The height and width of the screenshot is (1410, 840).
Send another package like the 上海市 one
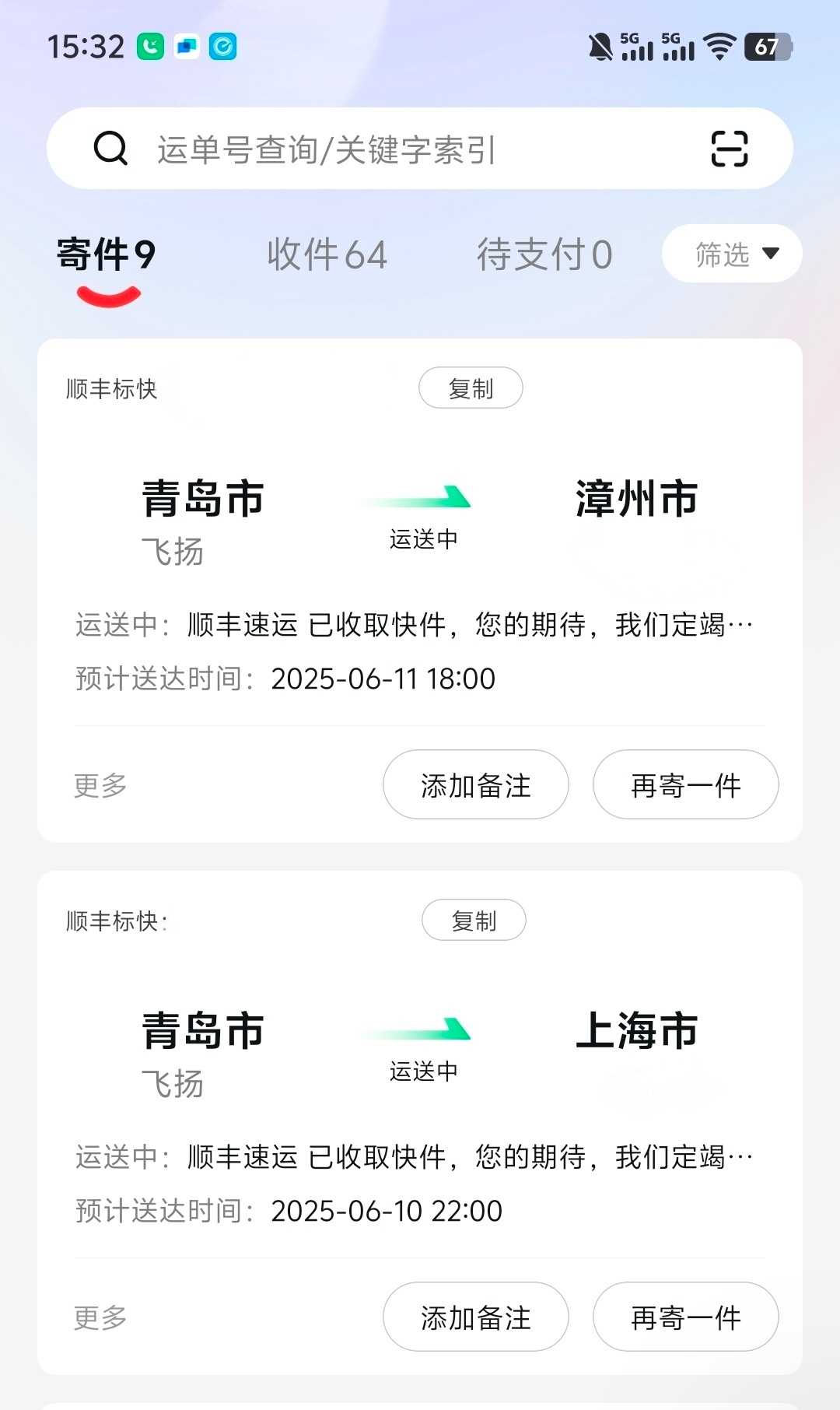(x=686, y=1317)
